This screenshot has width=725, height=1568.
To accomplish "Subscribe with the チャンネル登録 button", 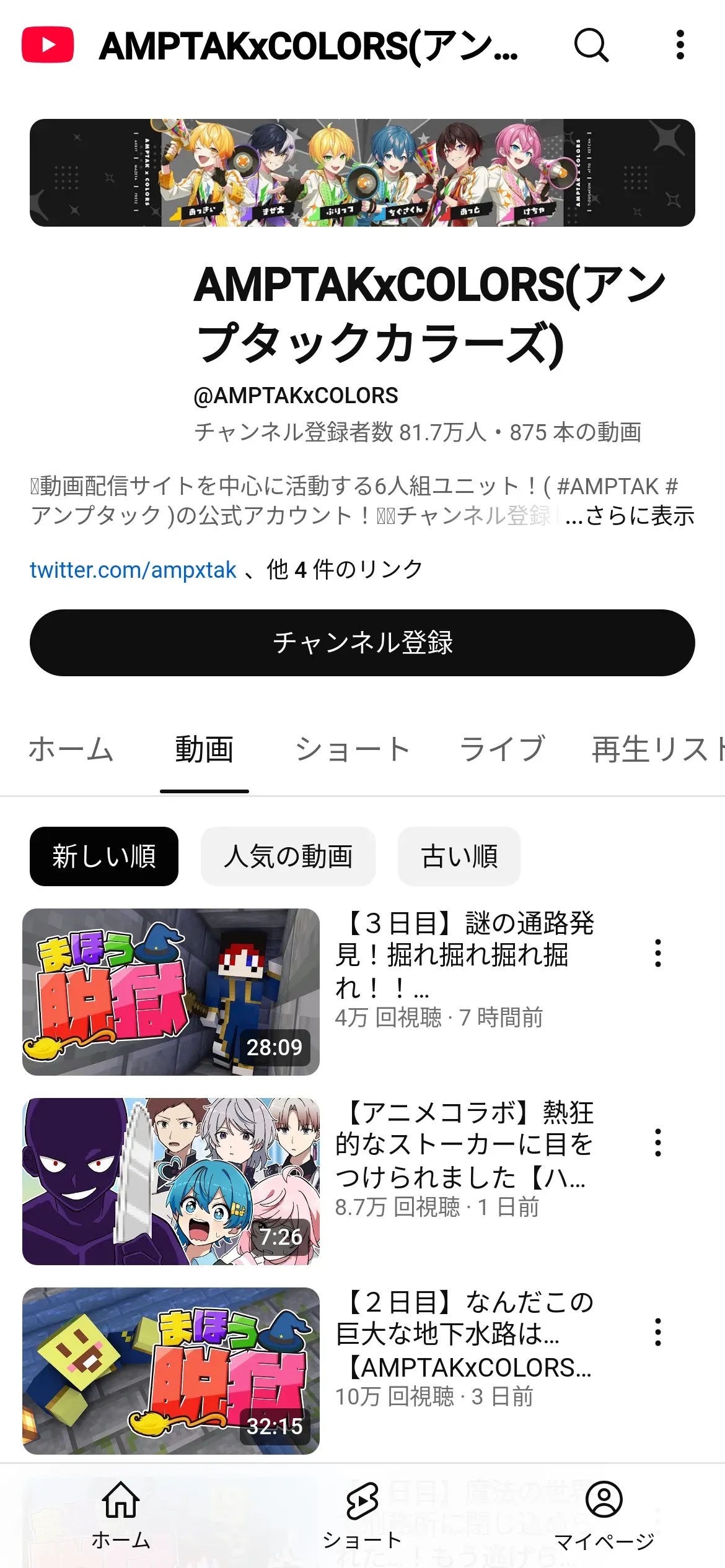I will (362, 643).
